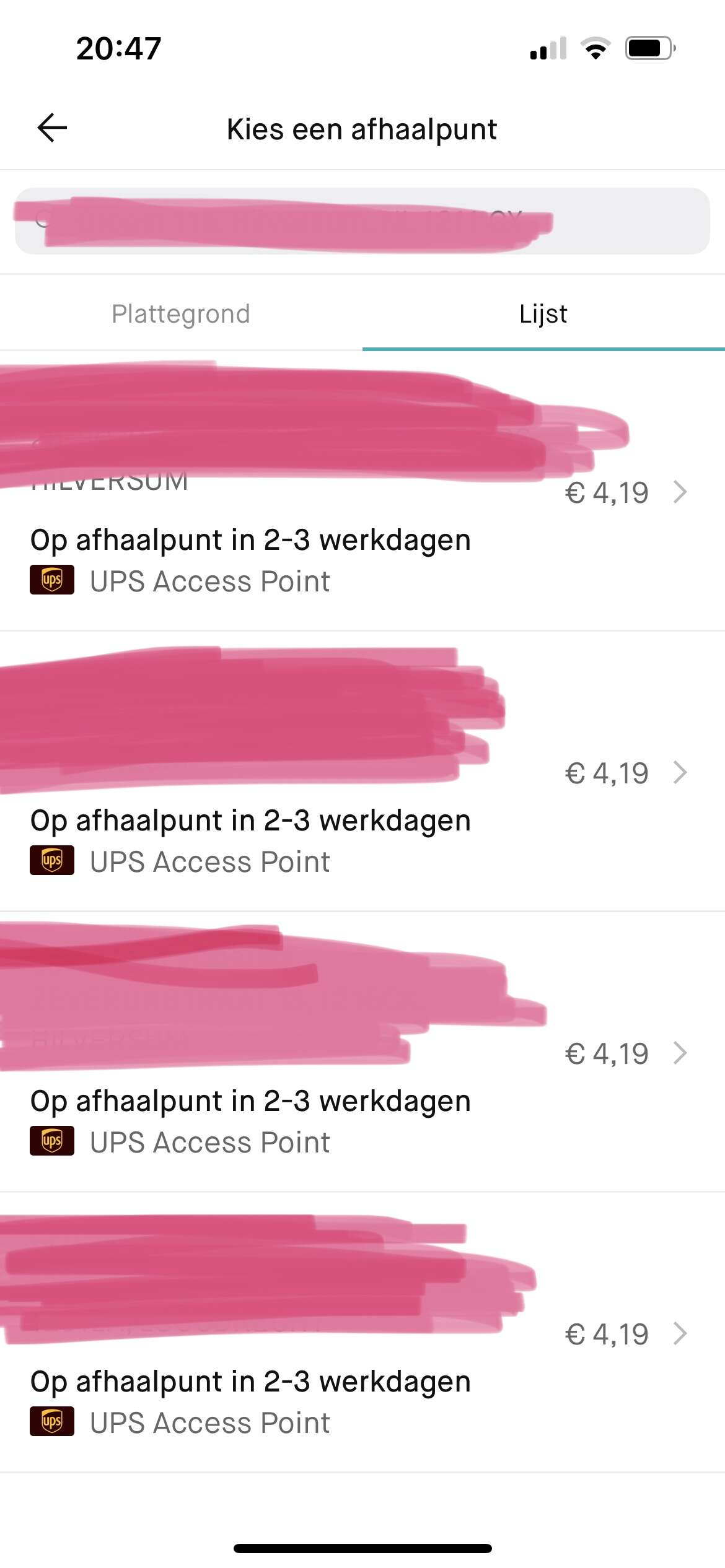Screen dimensions: 725x1568
Task: Select the Lijst tab
Action: tap(543, 313)
